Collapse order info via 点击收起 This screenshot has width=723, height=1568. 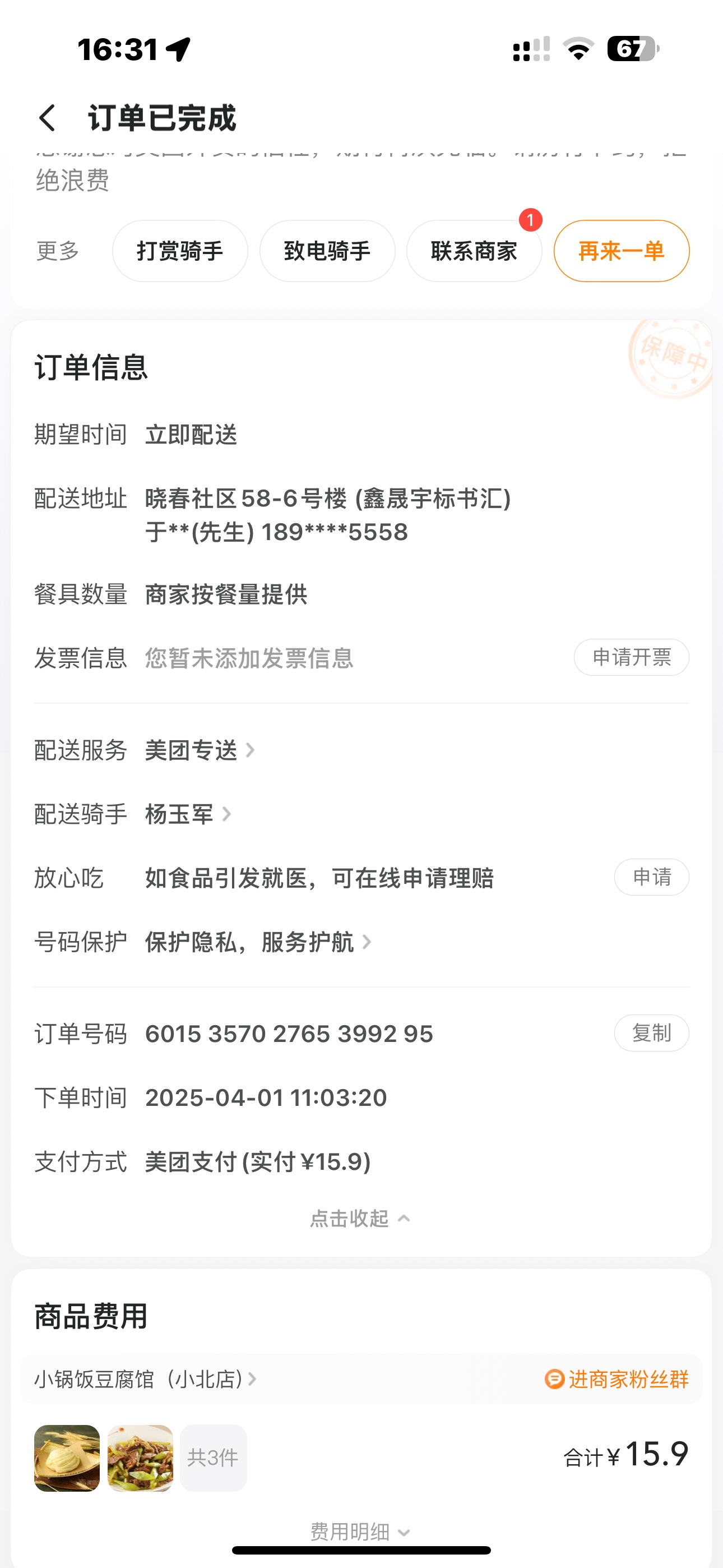click(360, 1219)
